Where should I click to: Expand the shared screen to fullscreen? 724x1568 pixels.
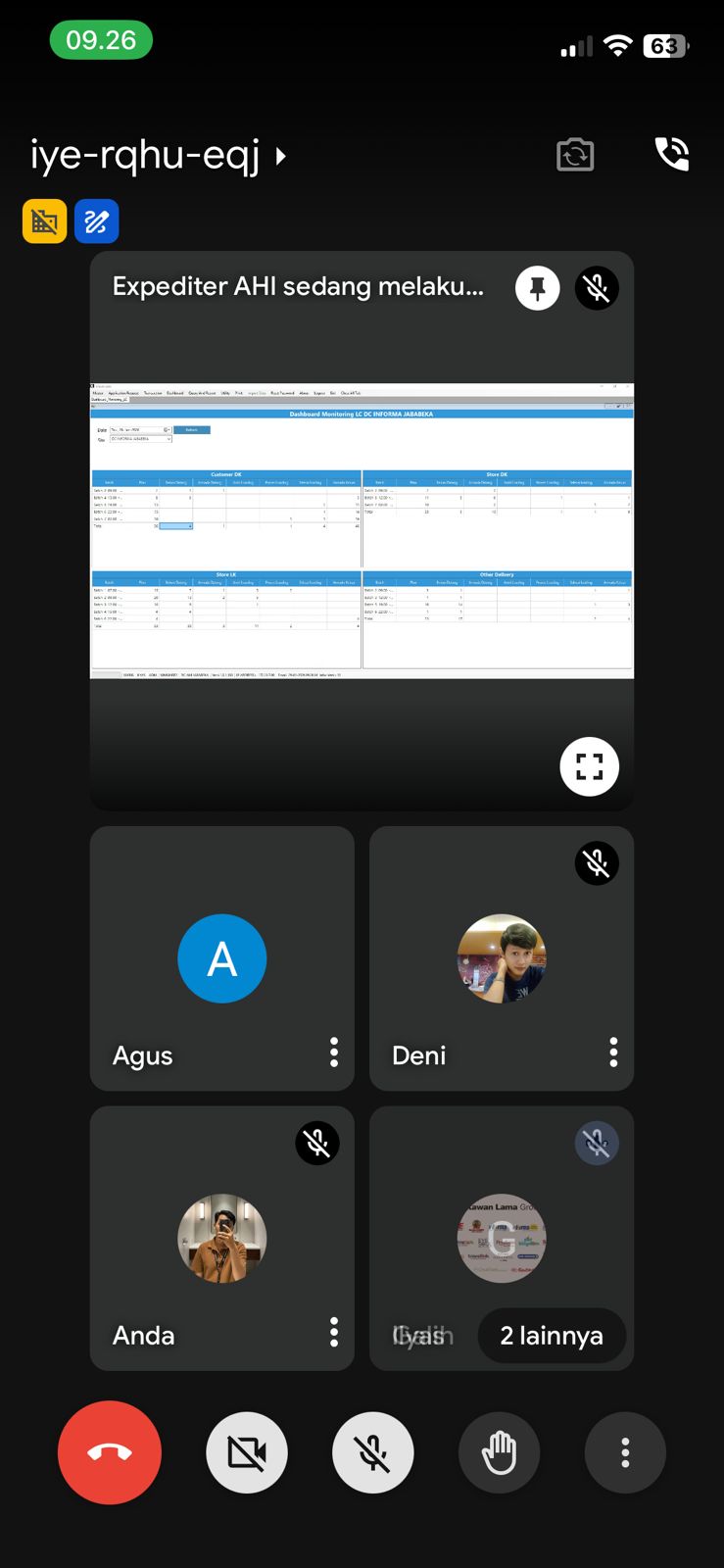pyautogui.click(x=589, y=766)
